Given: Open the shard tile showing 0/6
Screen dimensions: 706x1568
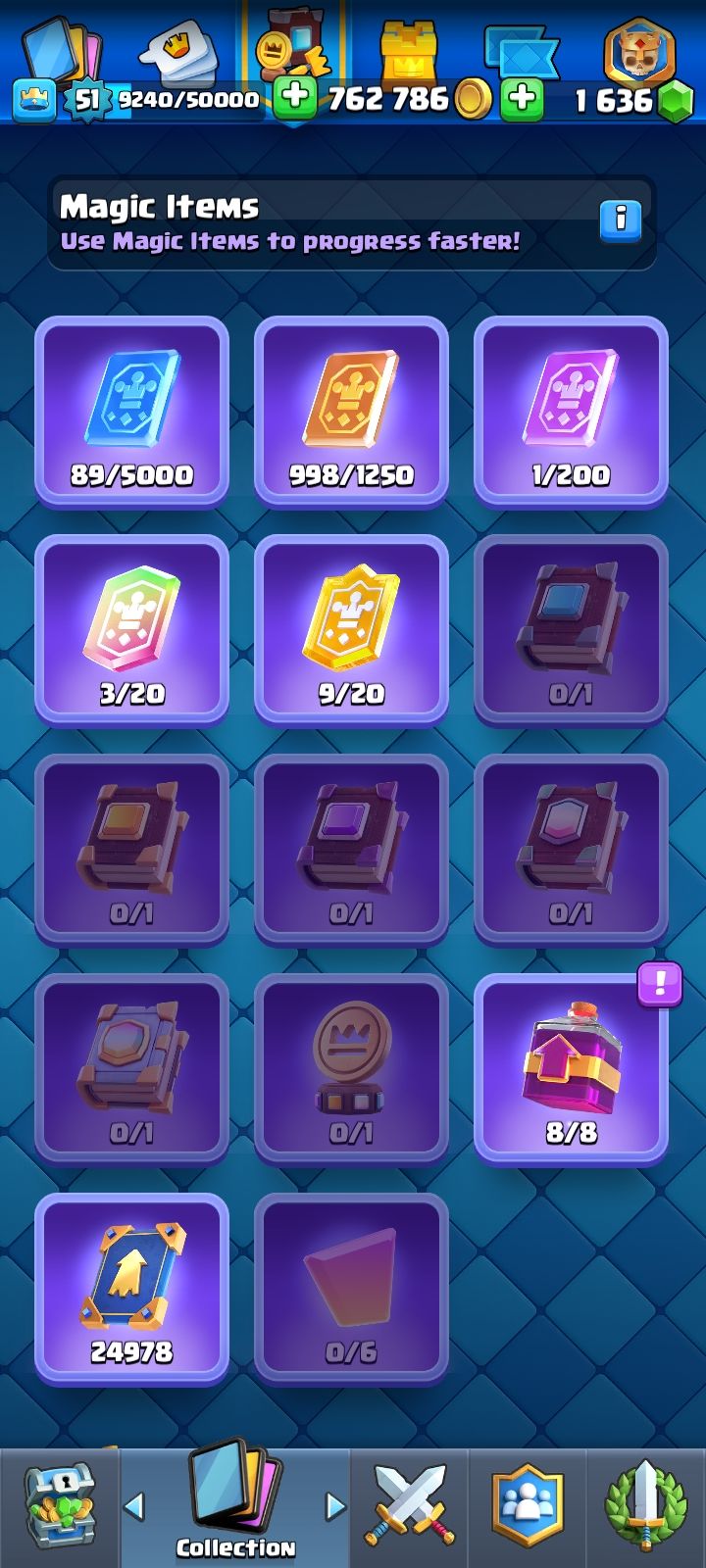Looking at the screenshot, I should (351, 1288).
